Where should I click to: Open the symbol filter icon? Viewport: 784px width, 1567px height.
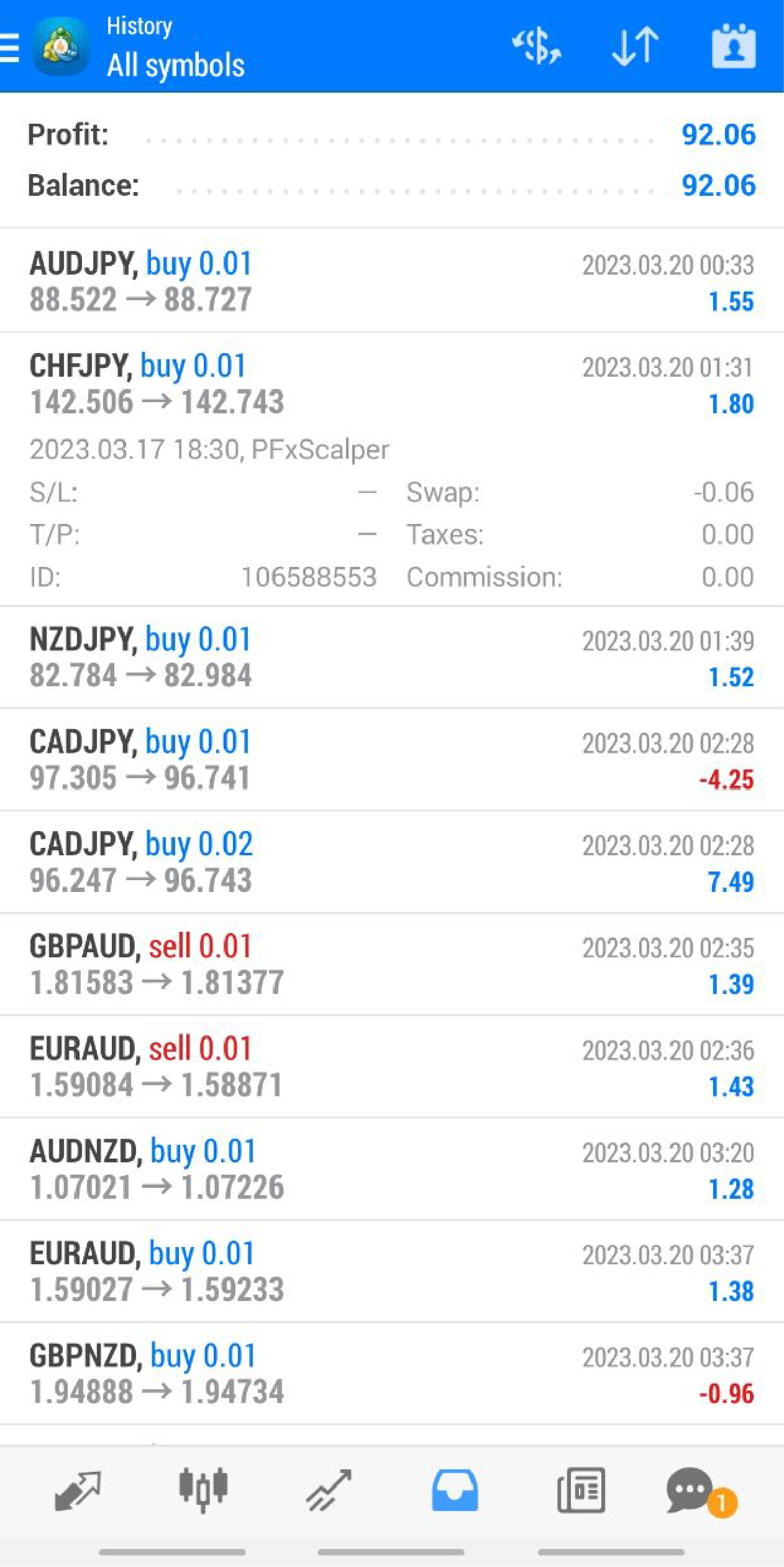click(536, 47)
